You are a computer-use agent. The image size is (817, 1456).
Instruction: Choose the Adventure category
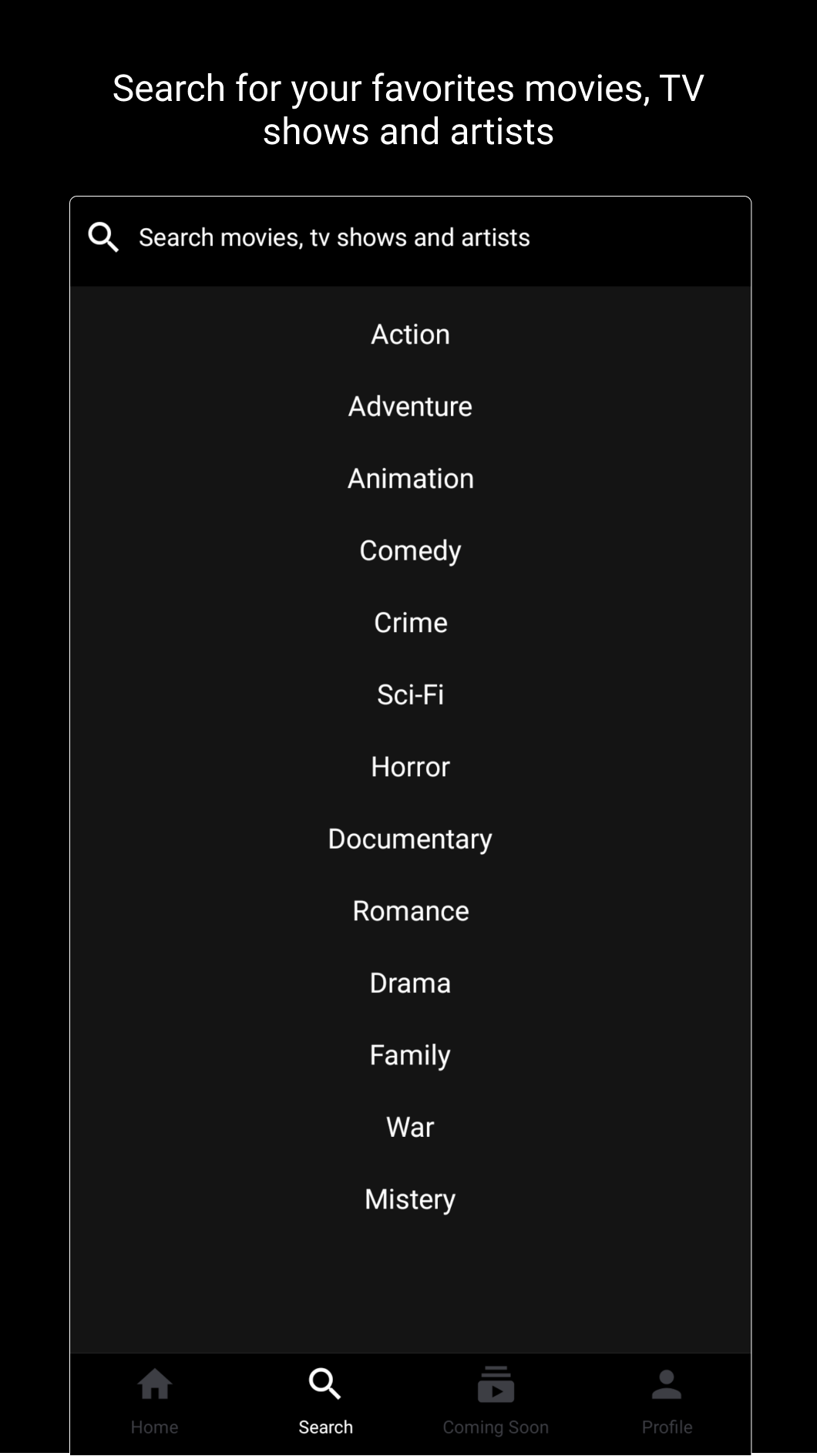tap(409, 406)
